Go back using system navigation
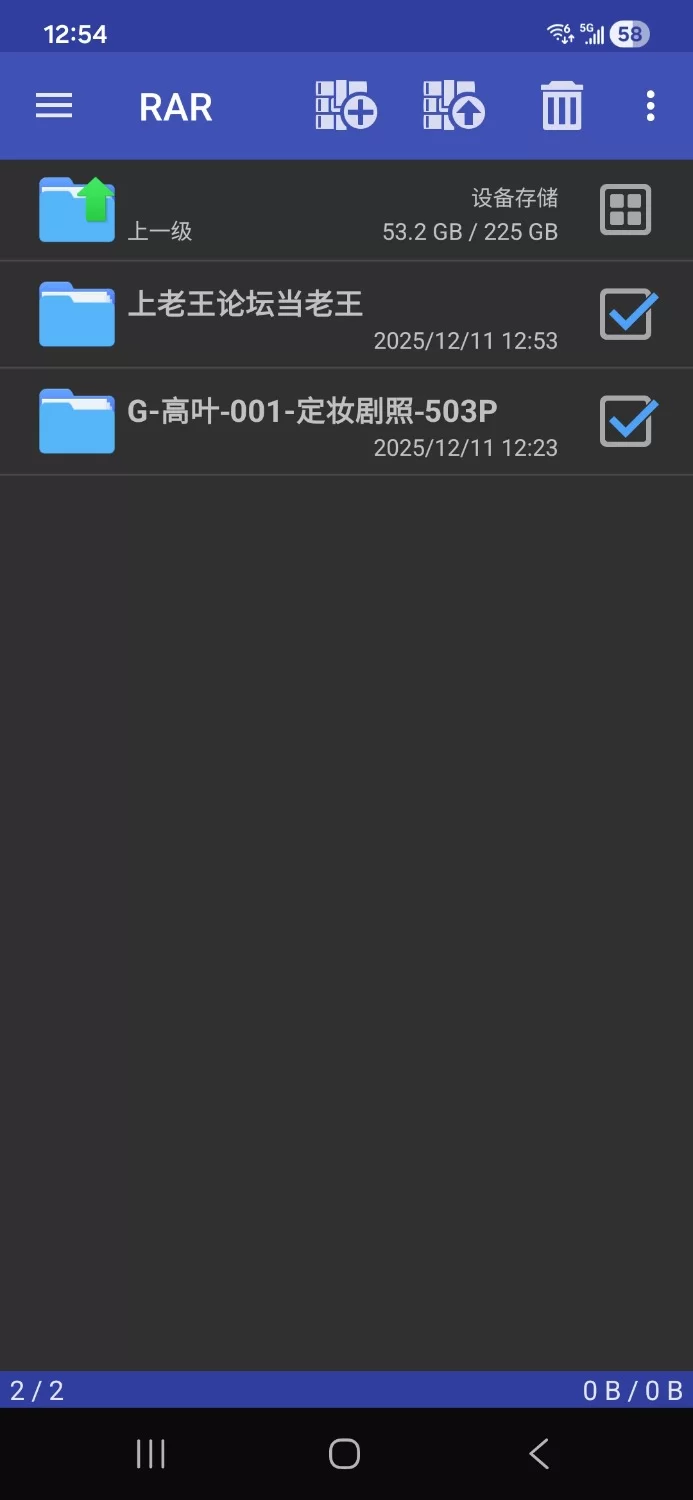Image resolution: width=693 pixels, height=1500 pixels. 539,1454
